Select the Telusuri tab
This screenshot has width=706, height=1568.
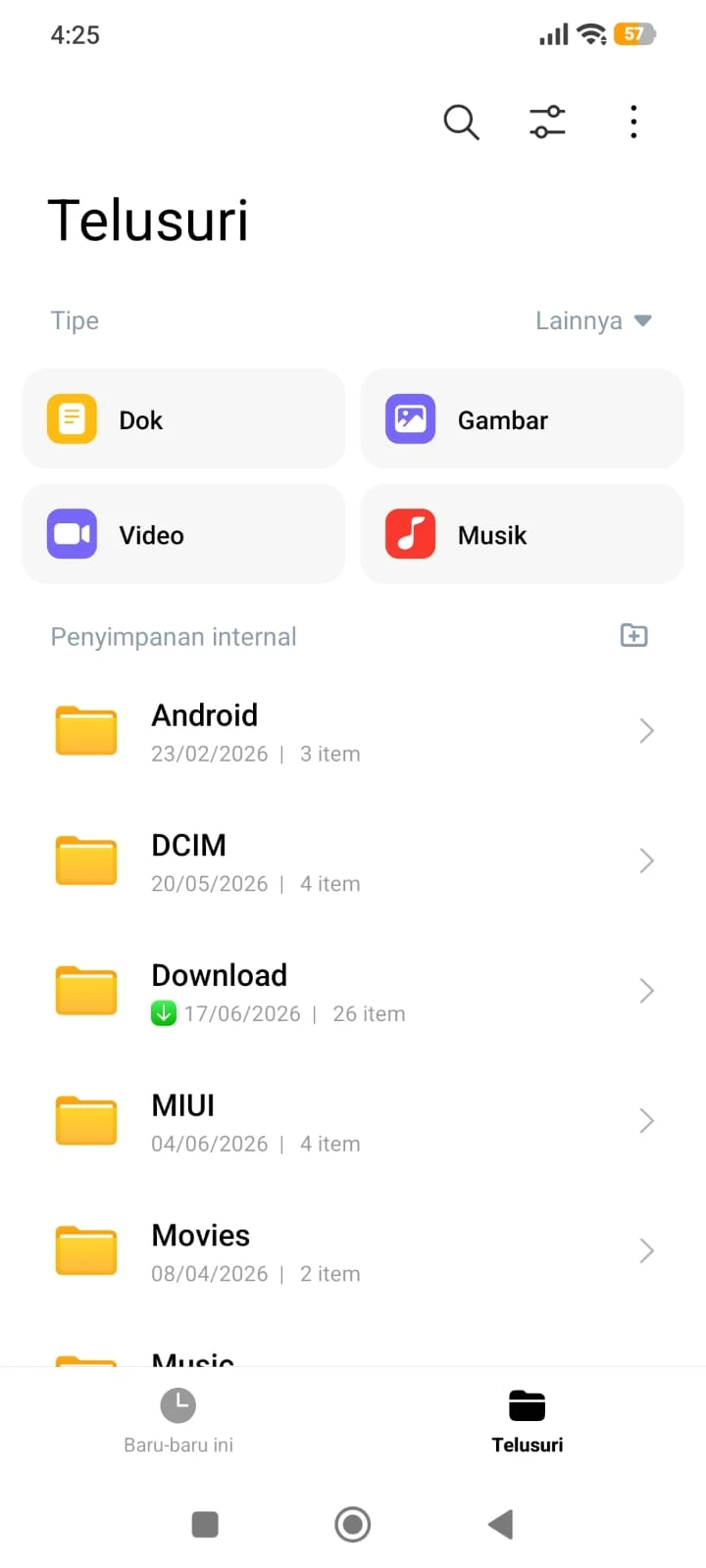(528, 1421)
